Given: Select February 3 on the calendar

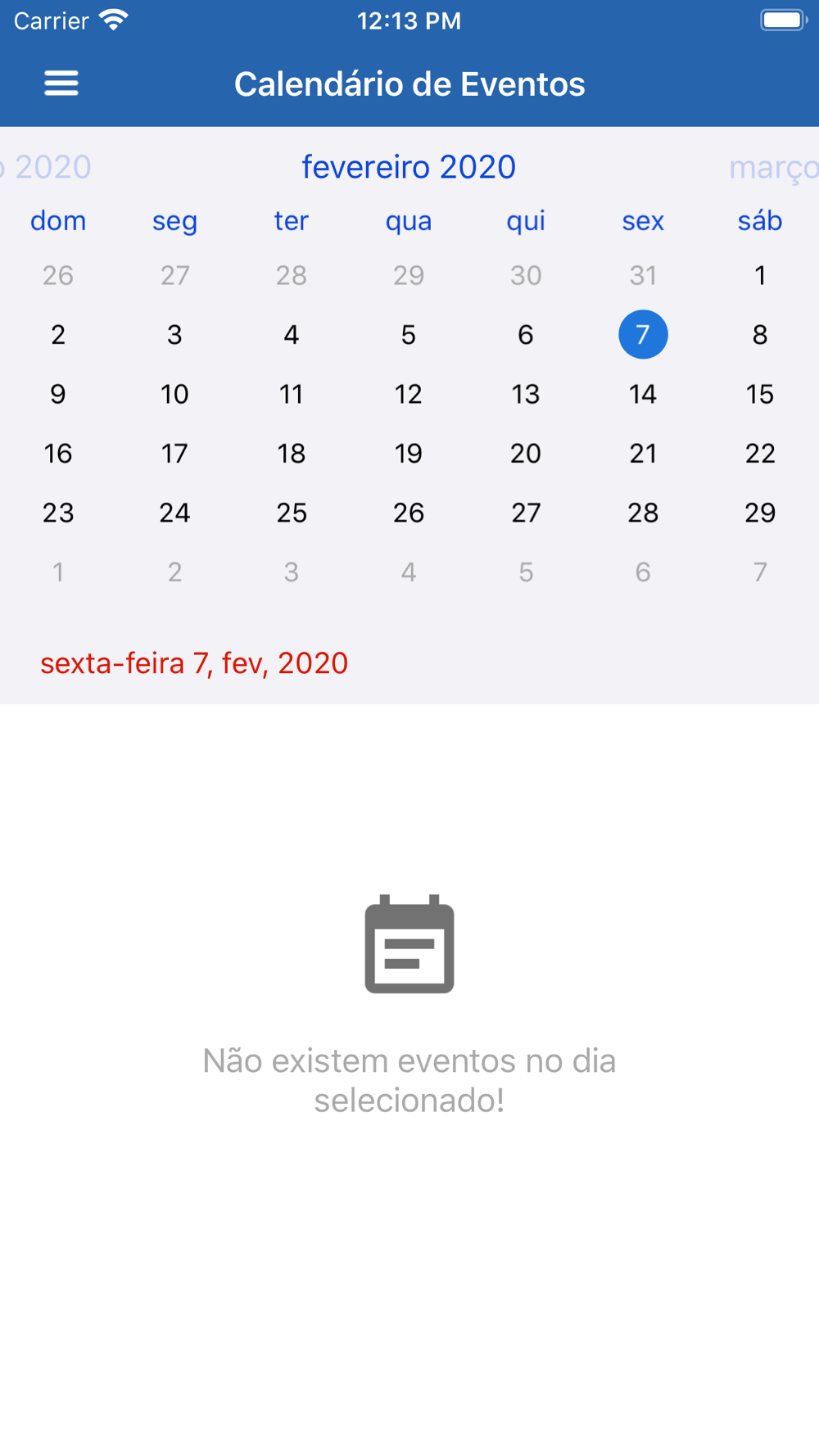Looking at the screenshot, I should (x=174, y=334).
